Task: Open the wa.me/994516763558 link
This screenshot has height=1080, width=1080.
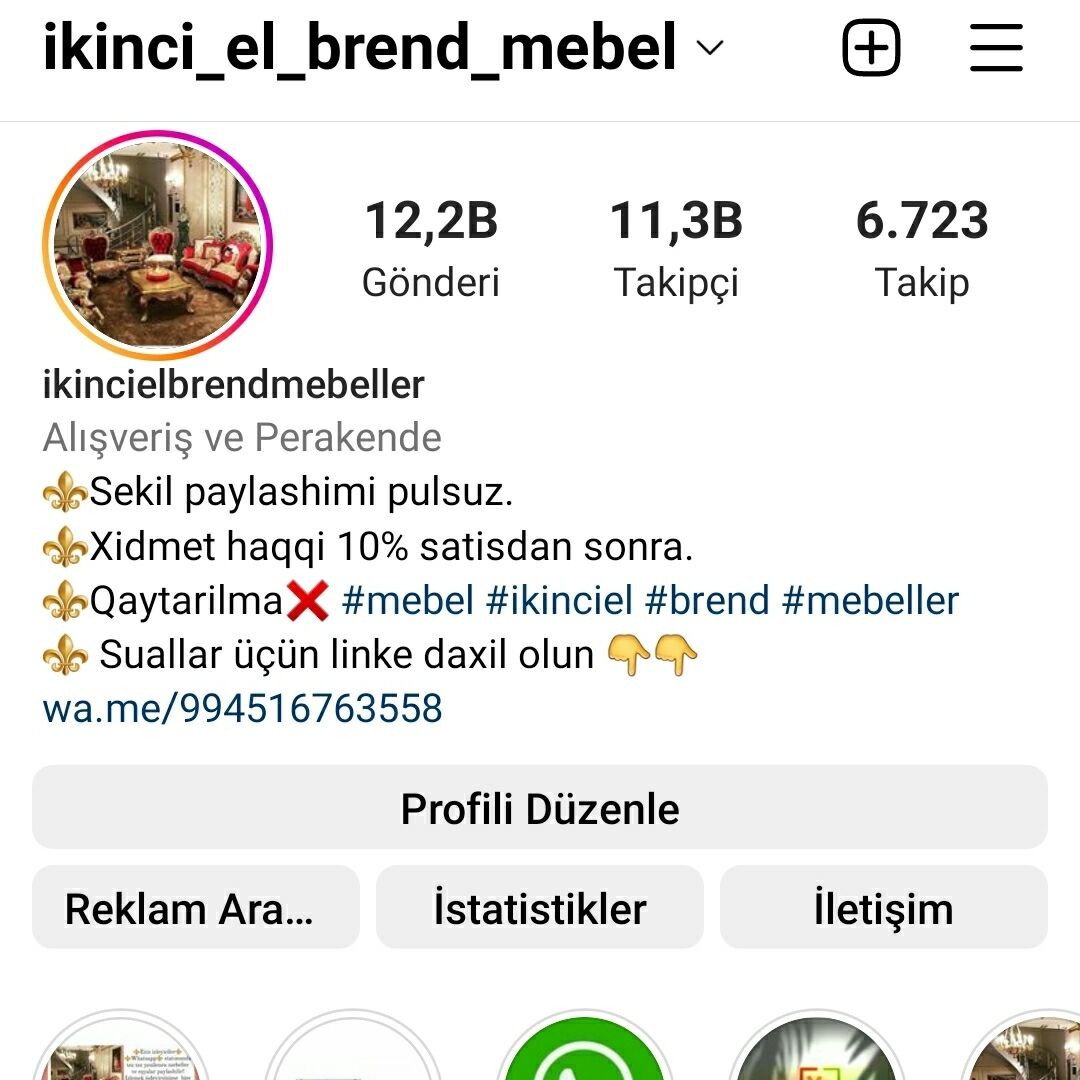Action: point(242,709)
